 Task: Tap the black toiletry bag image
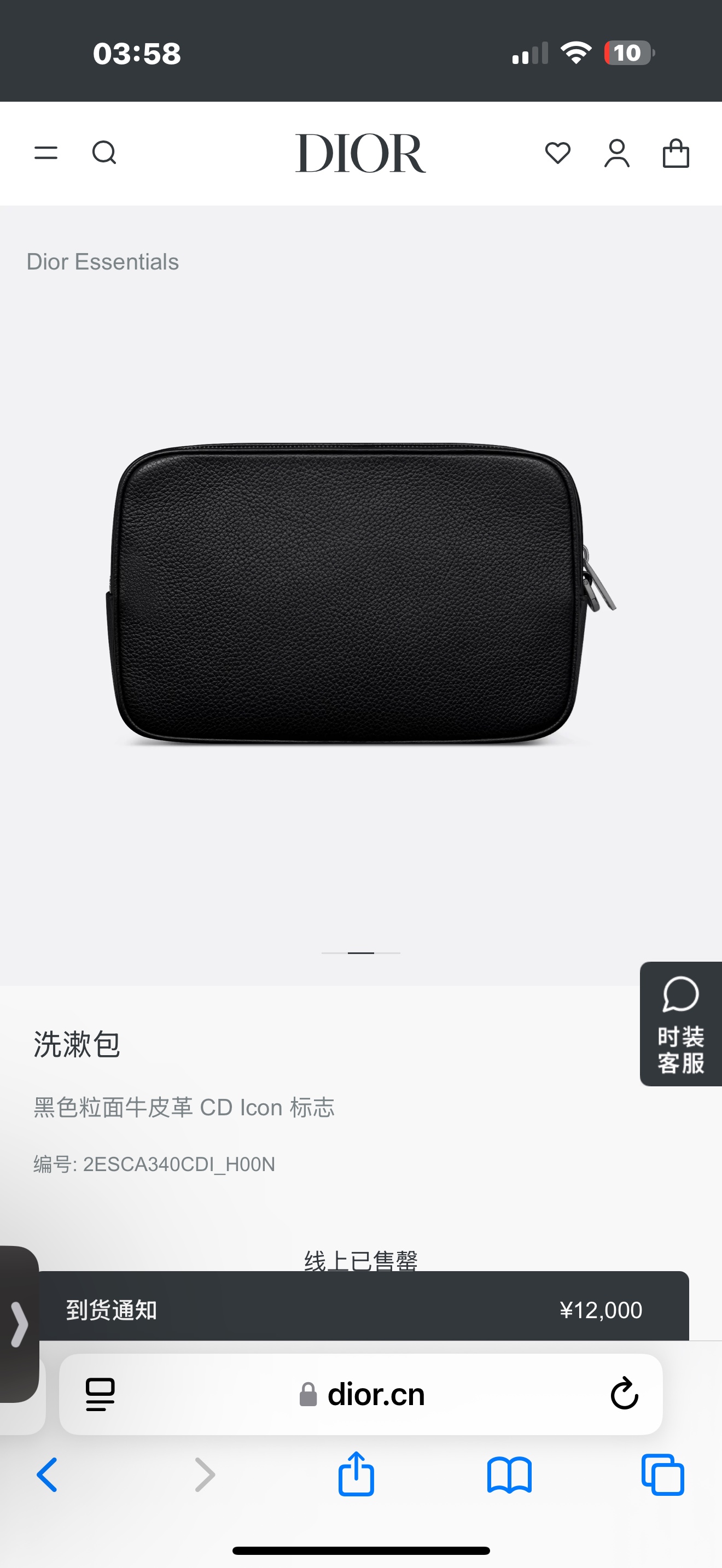[x=360, y=594]
